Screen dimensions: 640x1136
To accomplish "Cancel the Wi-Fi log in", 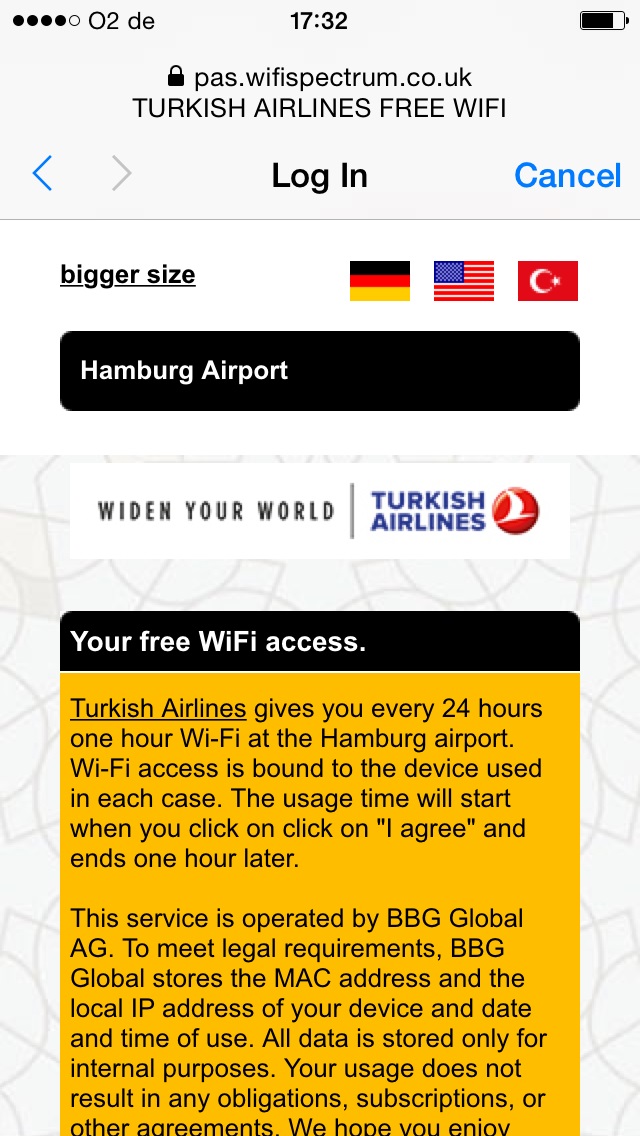I will tap(568, 175).
